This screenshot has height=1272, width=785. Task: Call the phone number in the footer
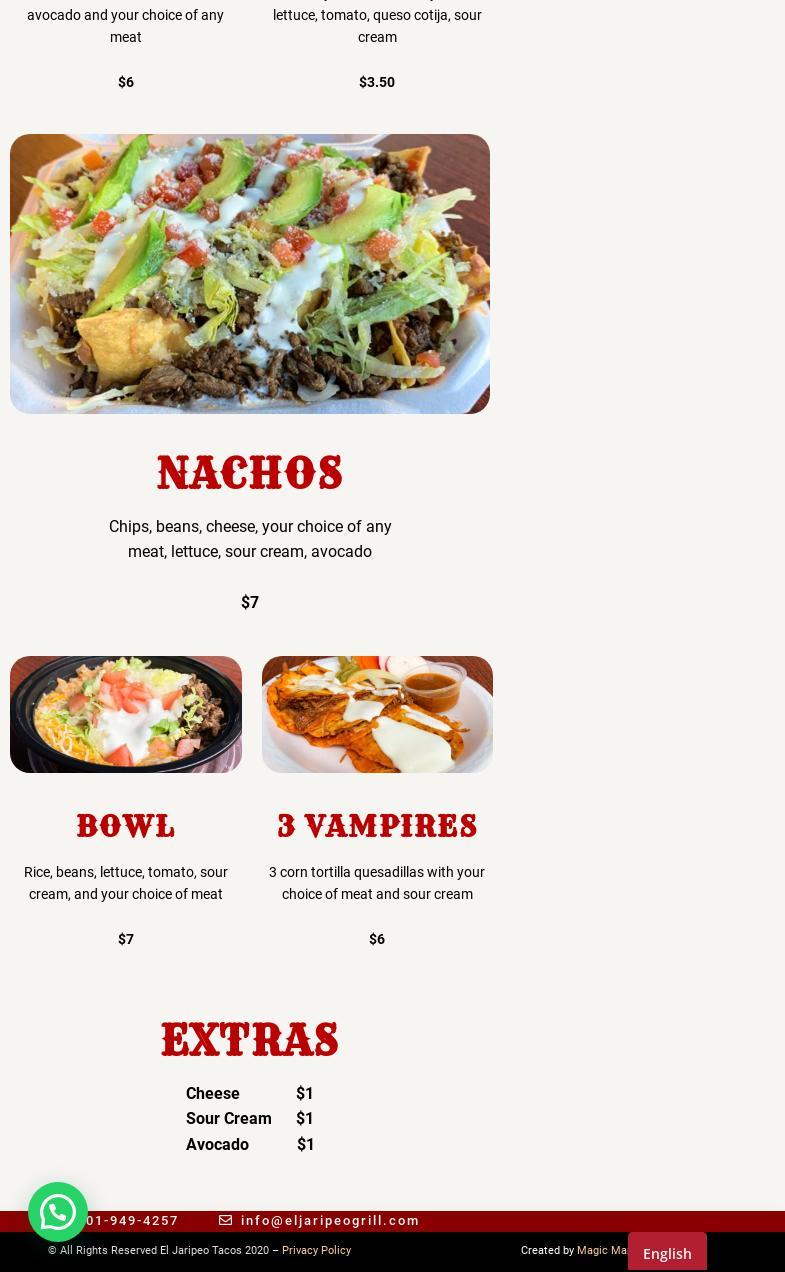pos(132,1221)
